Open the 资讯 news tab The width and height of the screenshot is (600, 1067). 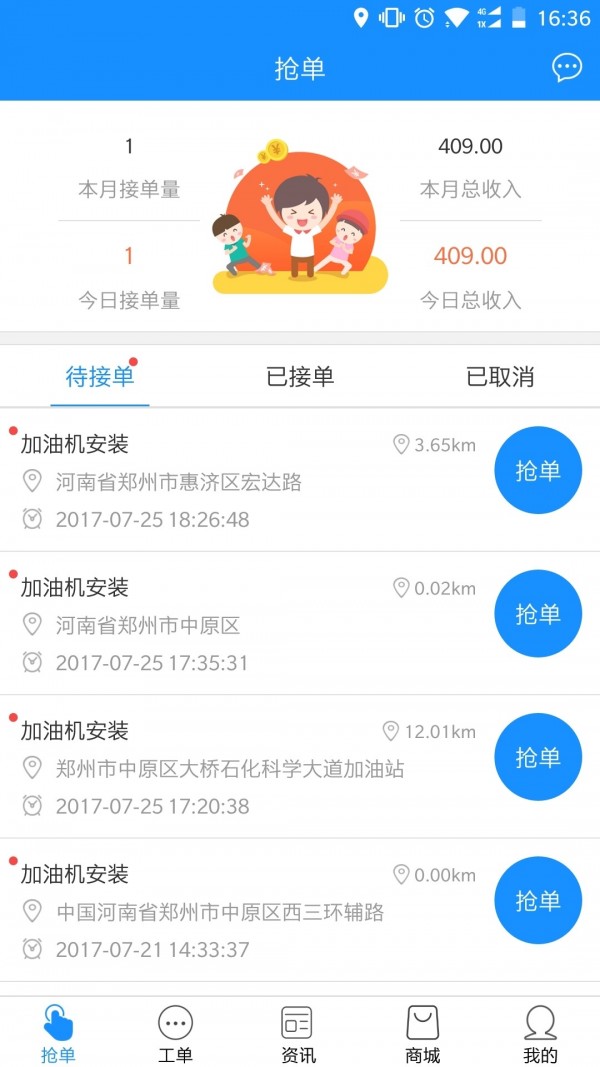pyautogui.click(x=297, y=1034)
